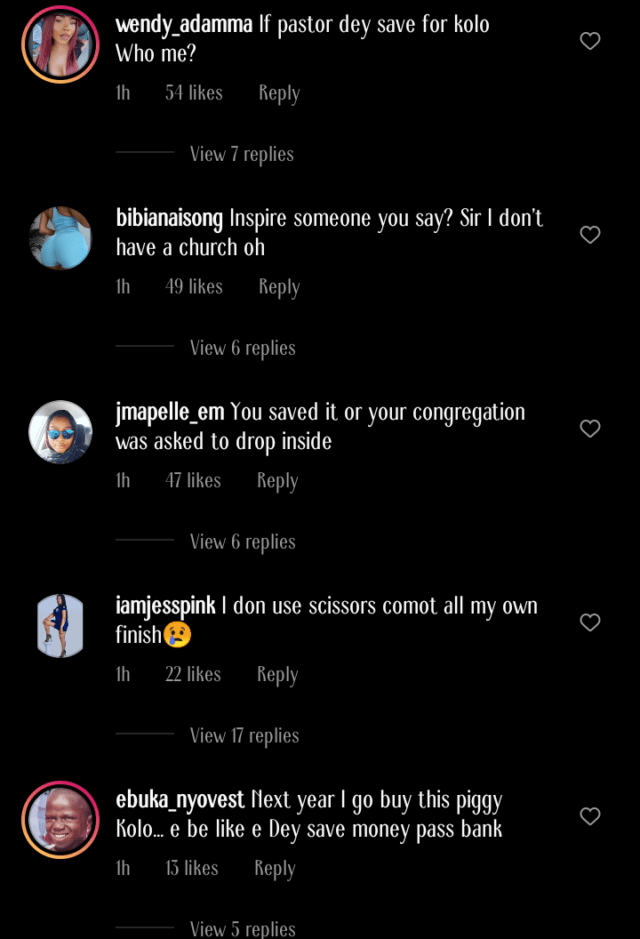Viewport: 640px width, 939px height.
Task: Like iamjesspink's comment
Action: coord(590,623)
